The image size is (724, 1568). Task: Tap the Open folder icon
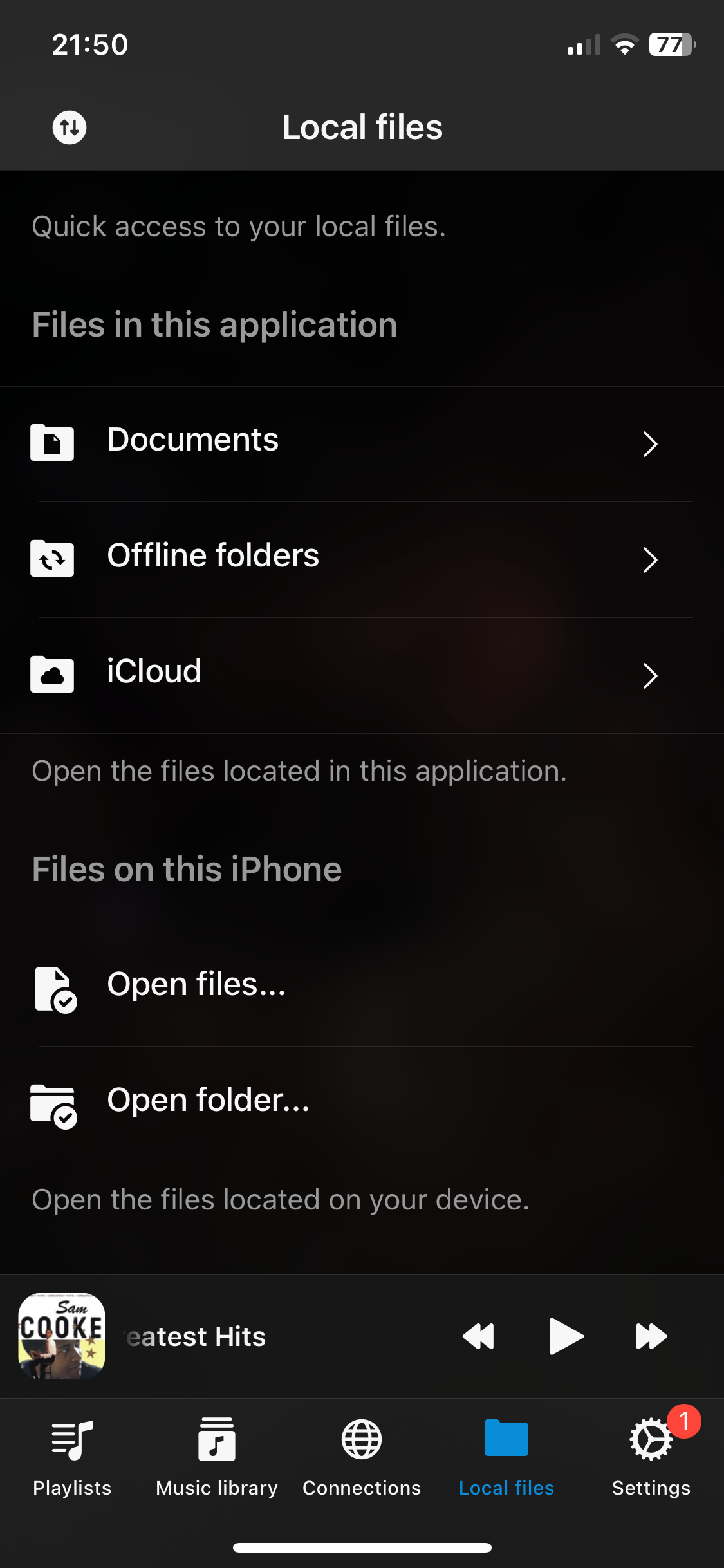pos(54,1105)
